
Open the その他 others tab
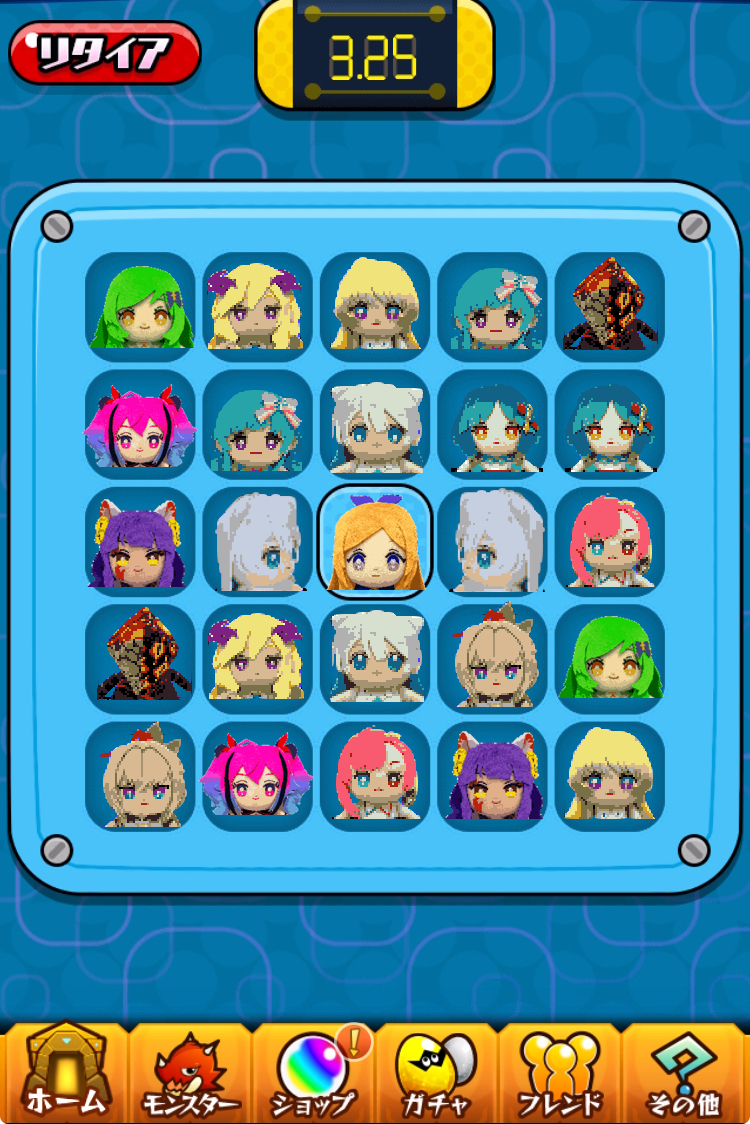pyautogui.click(x=685, y=1075)
